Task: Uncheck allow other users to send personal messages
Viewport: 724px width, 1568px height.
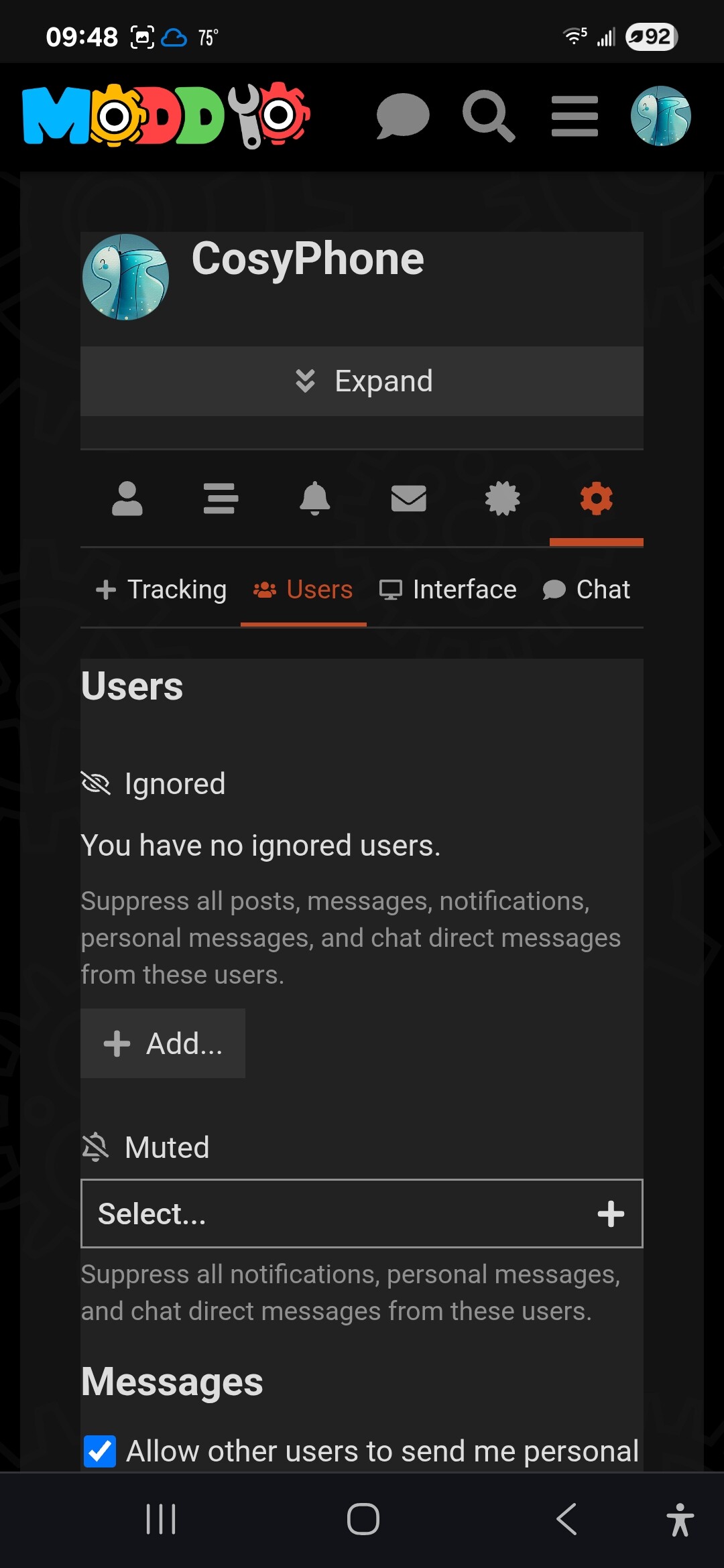Action: pyautogui.click(x=100, y=1451)
